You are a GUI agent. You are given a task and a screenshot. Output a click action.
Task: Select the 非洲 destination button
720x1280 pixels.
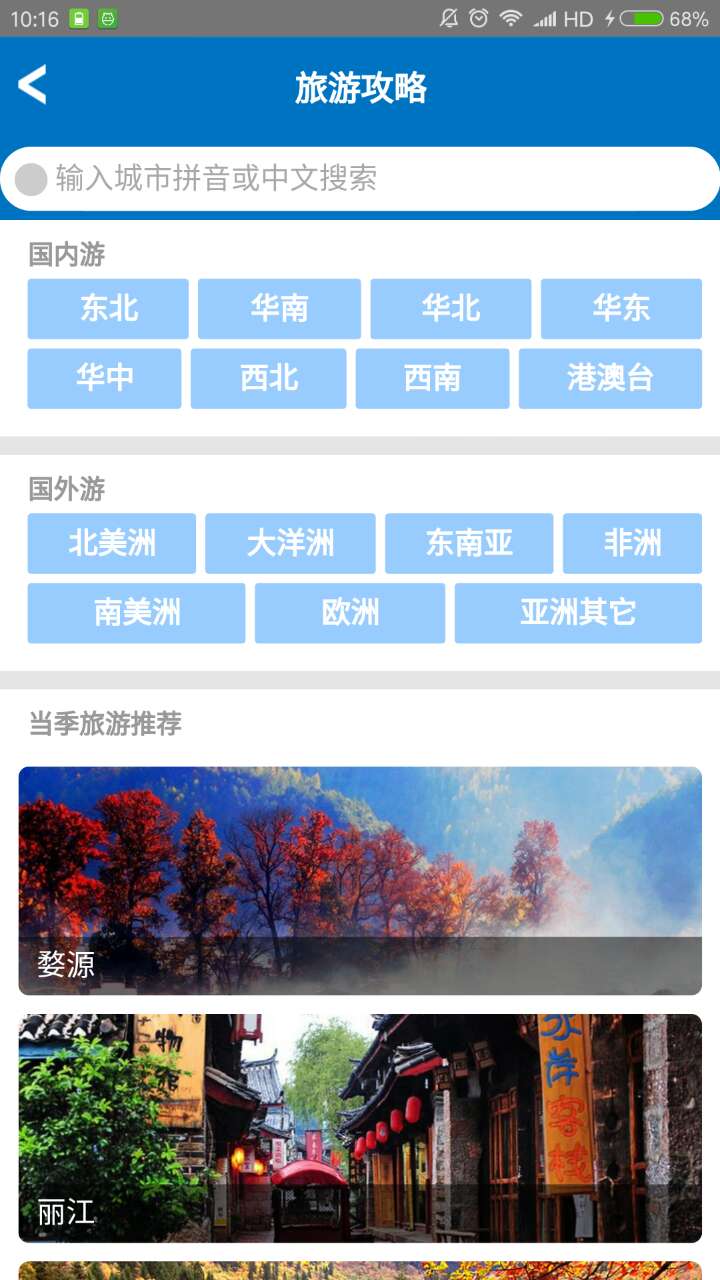[x=632, y=543]
